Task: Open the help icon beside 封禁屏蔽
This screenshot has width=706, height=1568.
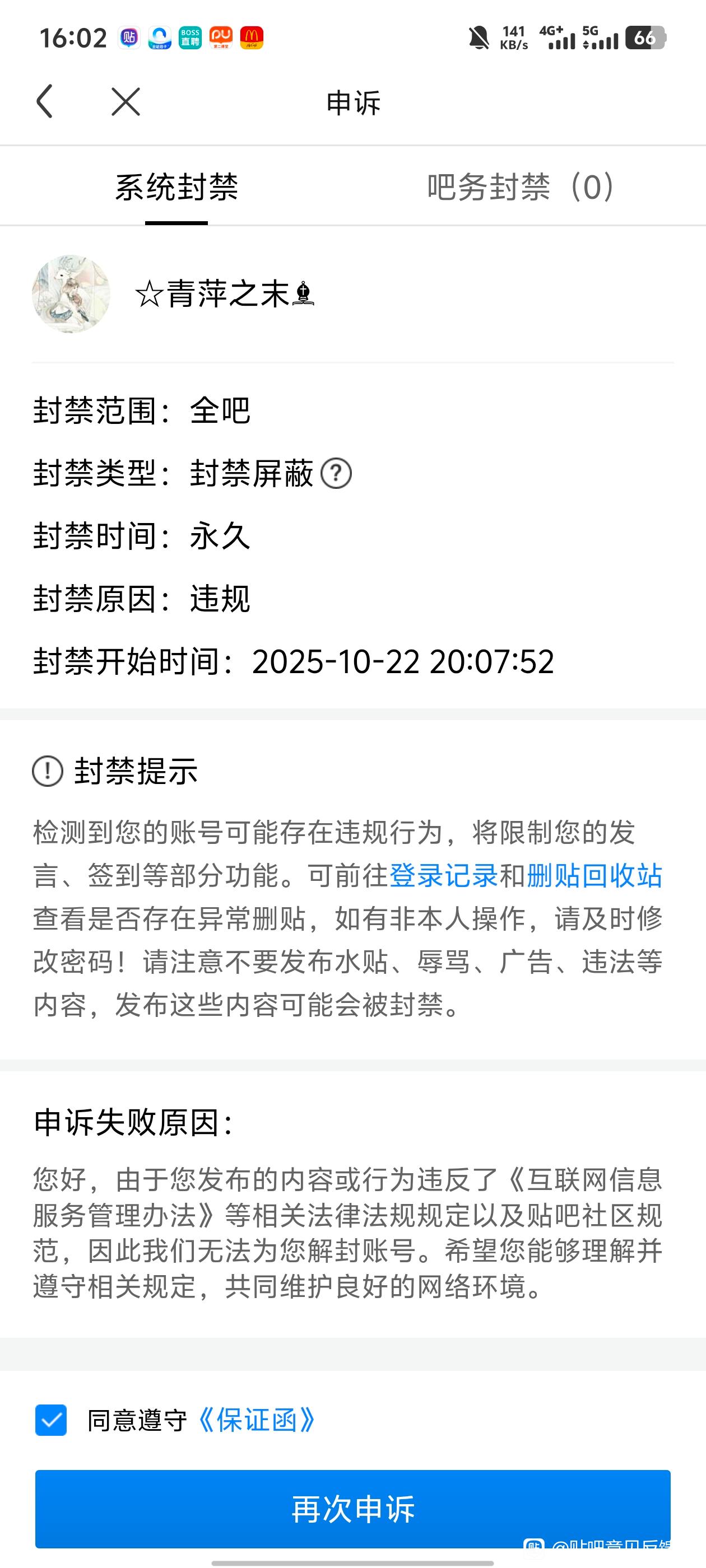Action: click(336, 474)
